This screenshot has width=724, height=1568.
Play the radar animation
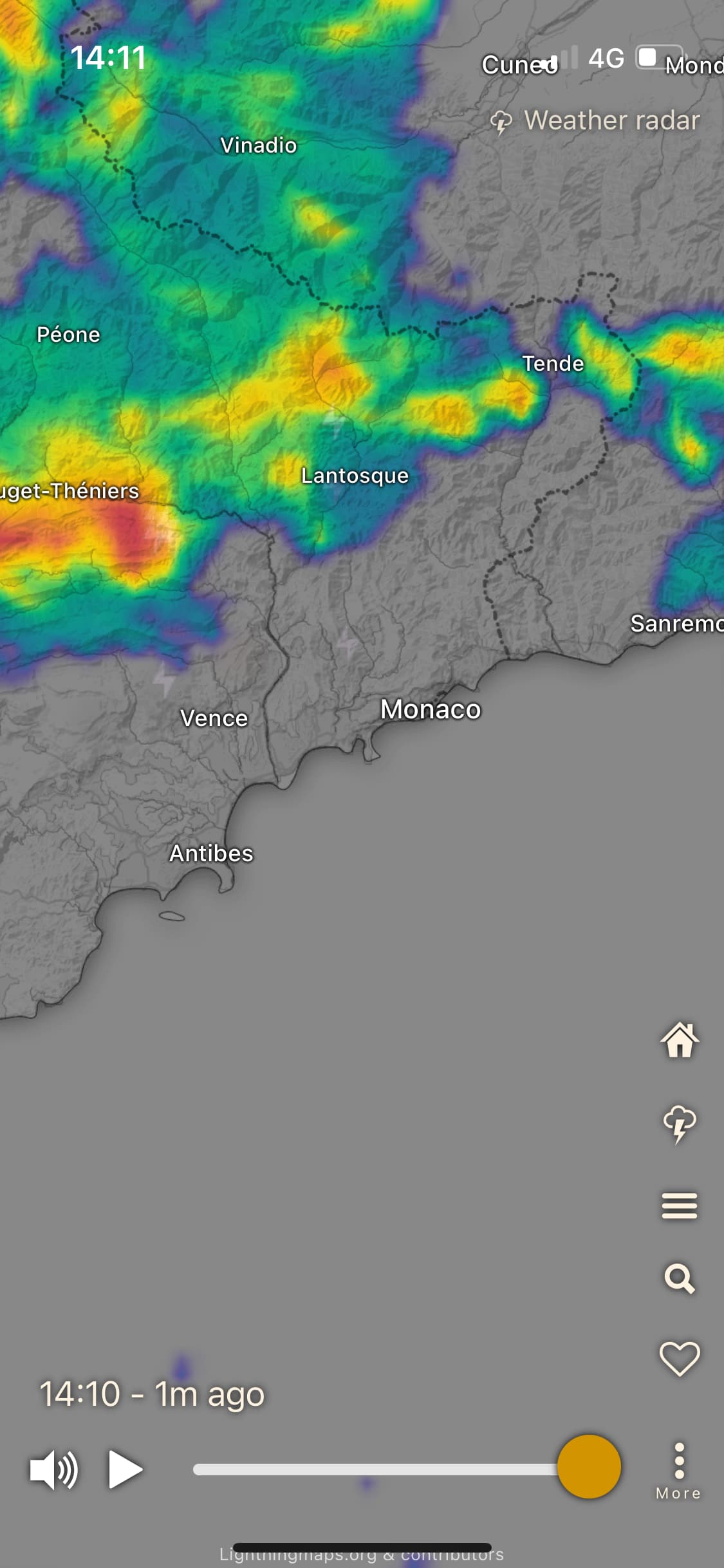click(125, 1470)
